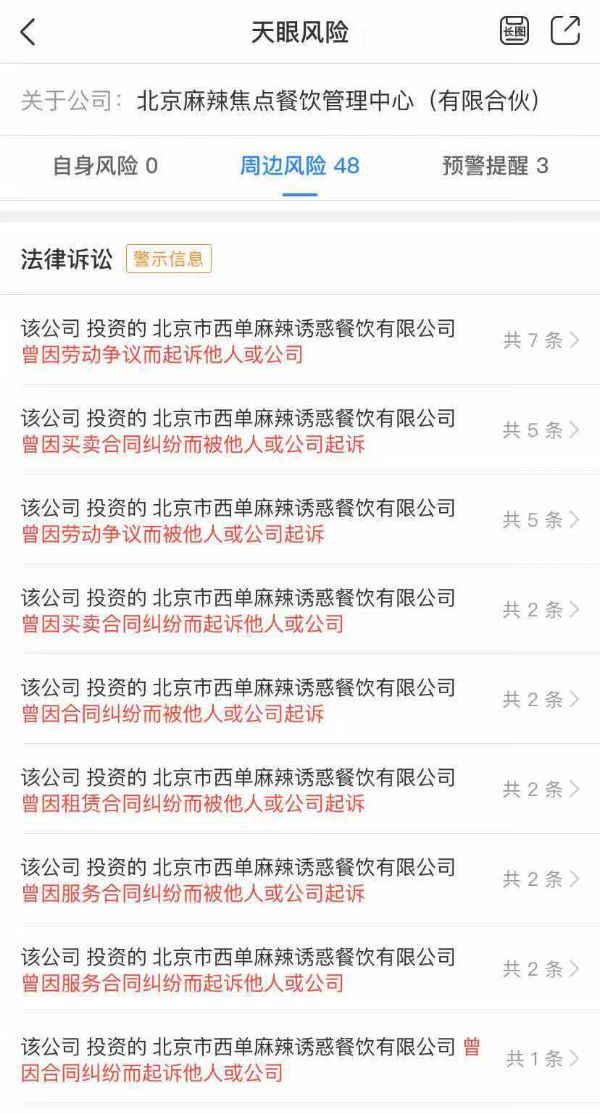Viewport: 600px width, 1114px height.
Task: Open 曾因合同纠纷而起诉他人或公司 single record
Action: [300, 1059]
